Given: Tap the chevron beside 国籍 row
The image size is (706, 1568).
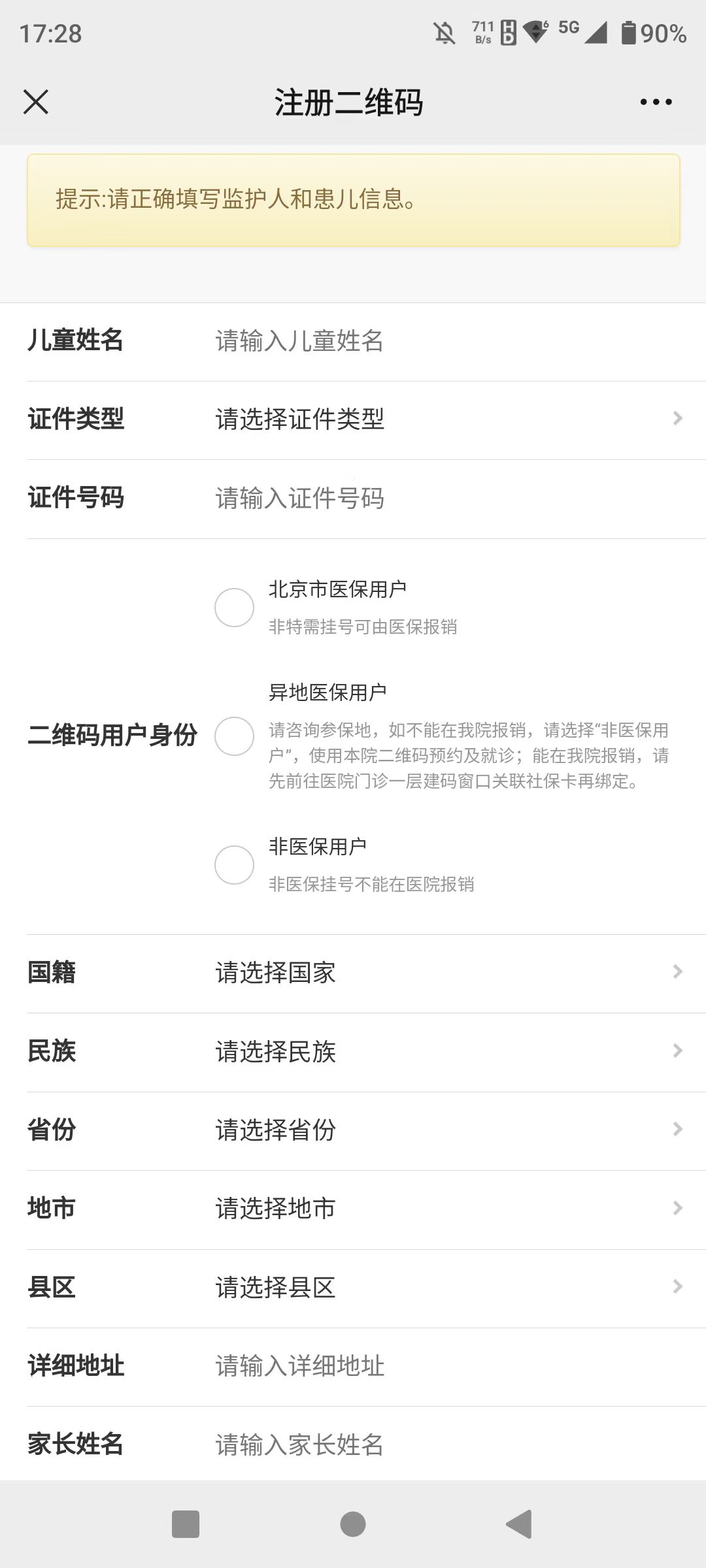Looking at the screenshot, I should point(677,973).
